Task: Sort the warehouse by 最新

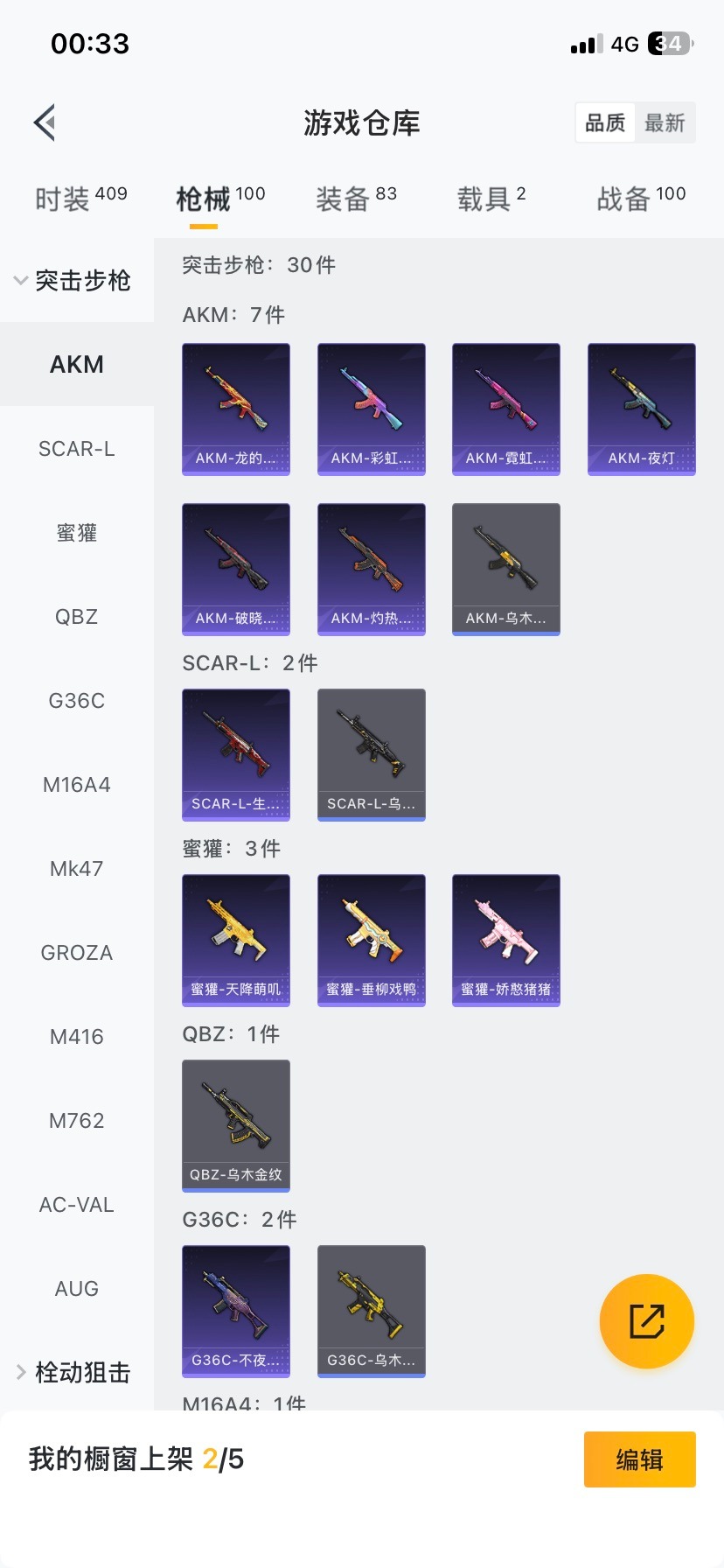Action: 665,123
